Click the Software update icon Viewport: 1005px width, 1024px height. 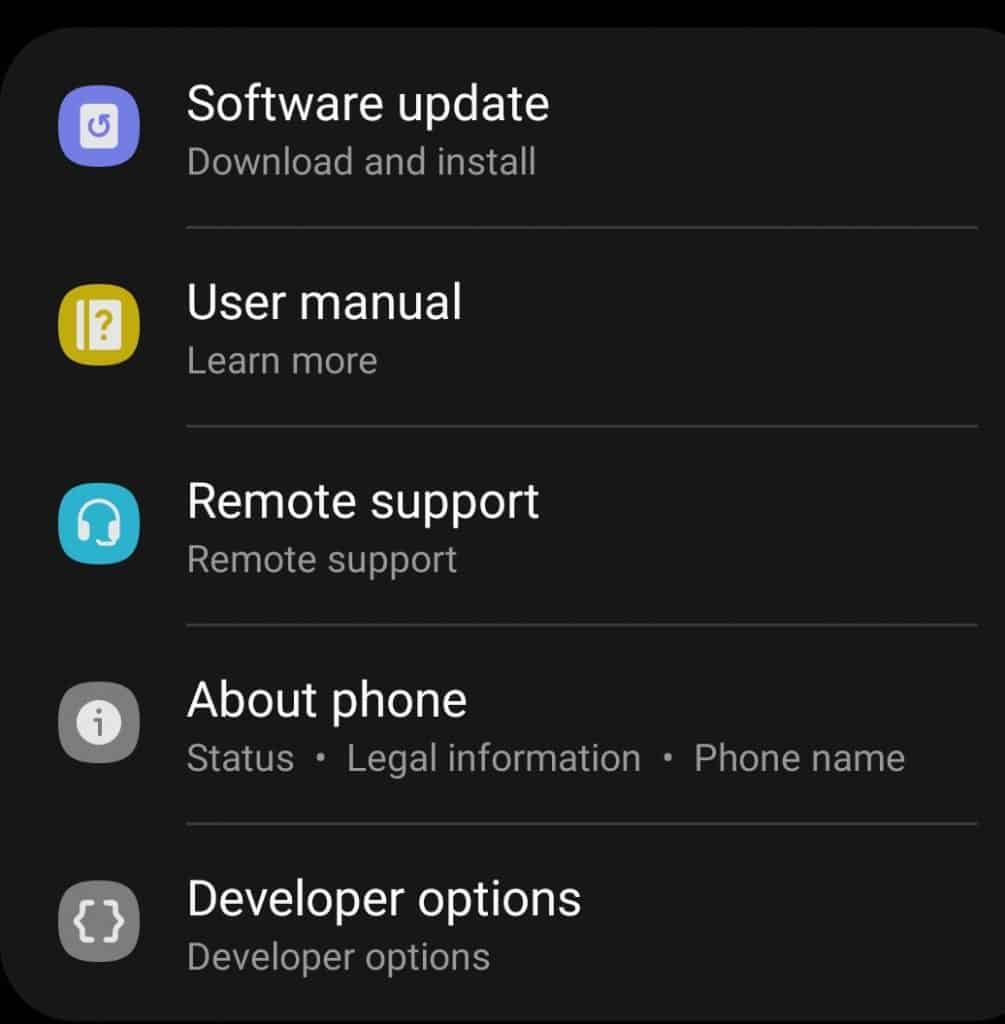[99, 126]
